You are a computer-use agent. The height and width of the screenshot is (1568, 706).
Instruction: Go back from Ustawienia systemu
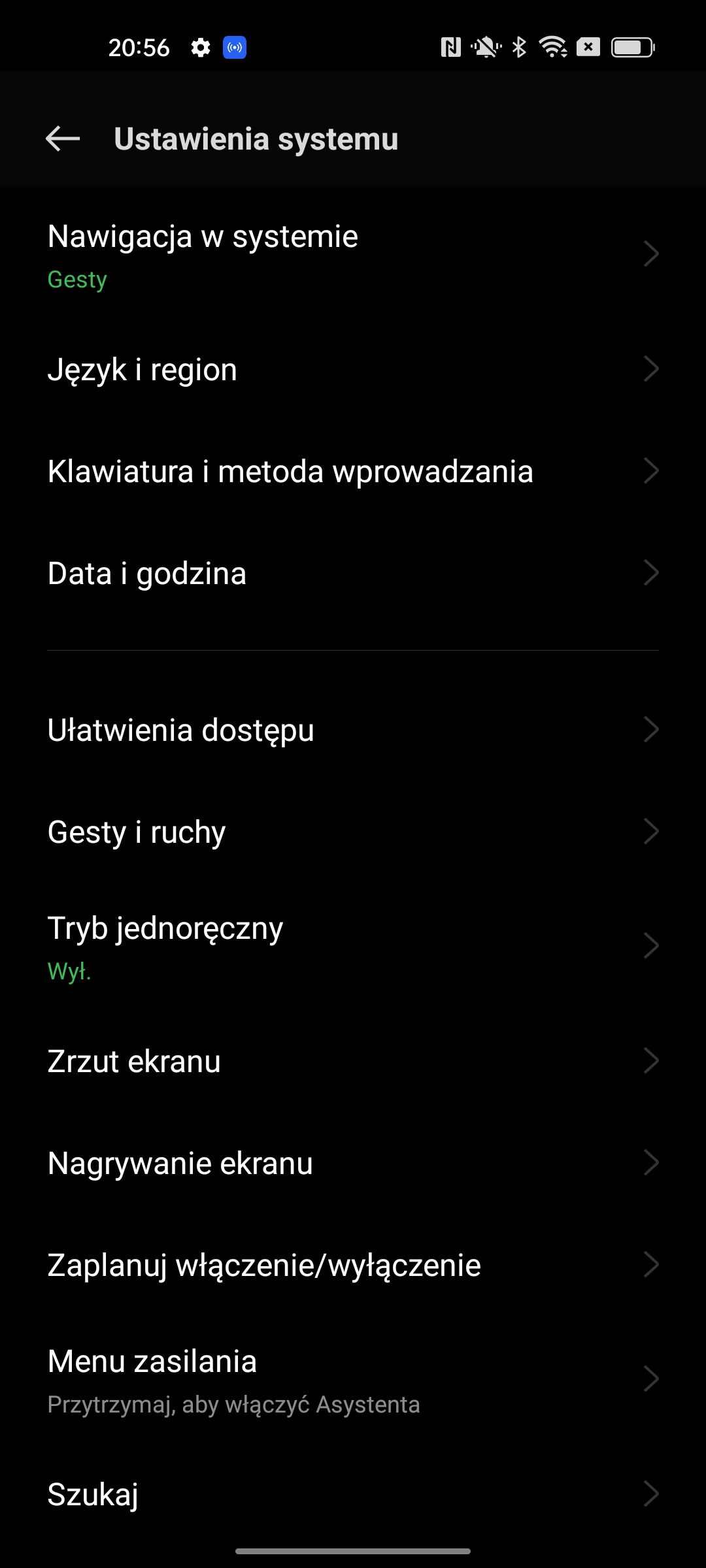click(x=63, y=139)
